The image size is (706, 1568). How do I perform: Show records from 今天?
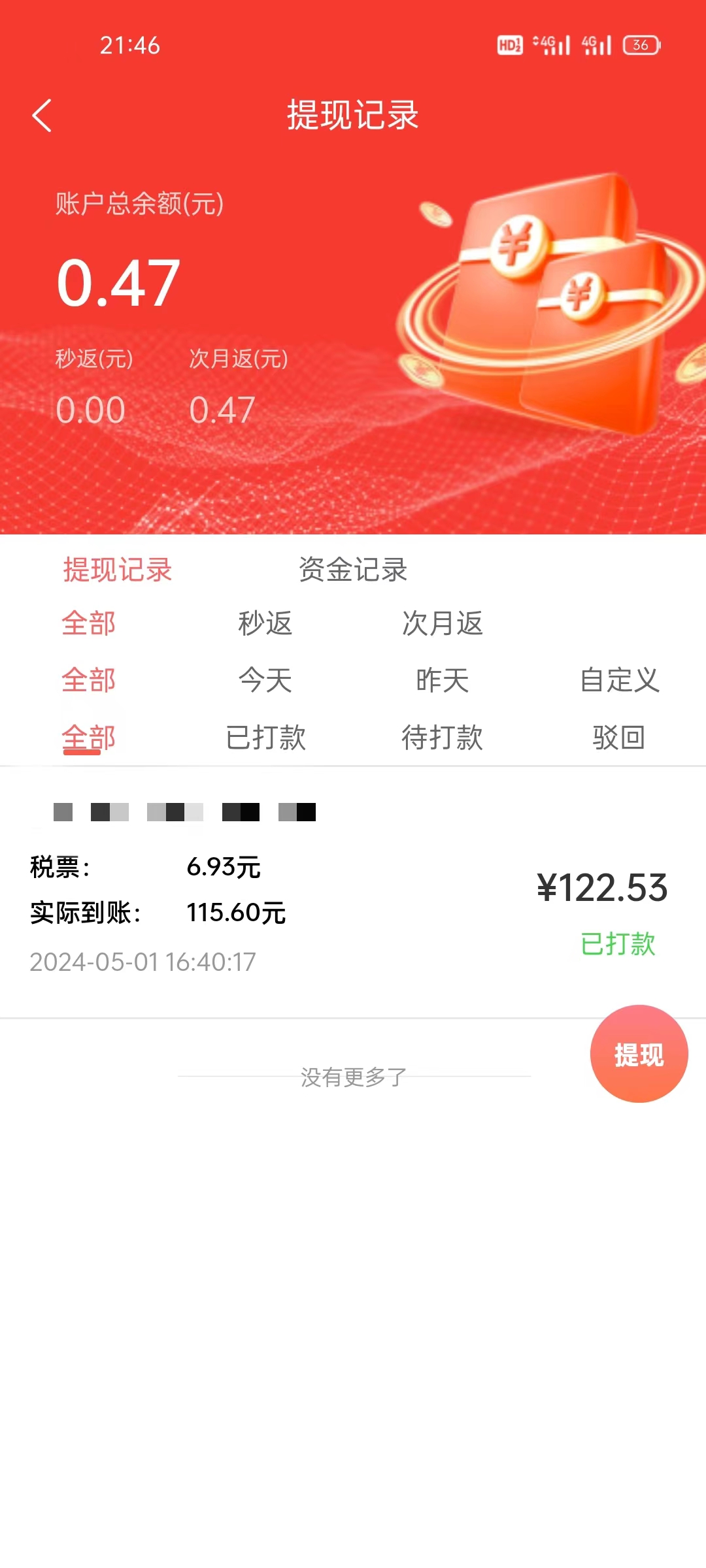[x=265, y=680]
